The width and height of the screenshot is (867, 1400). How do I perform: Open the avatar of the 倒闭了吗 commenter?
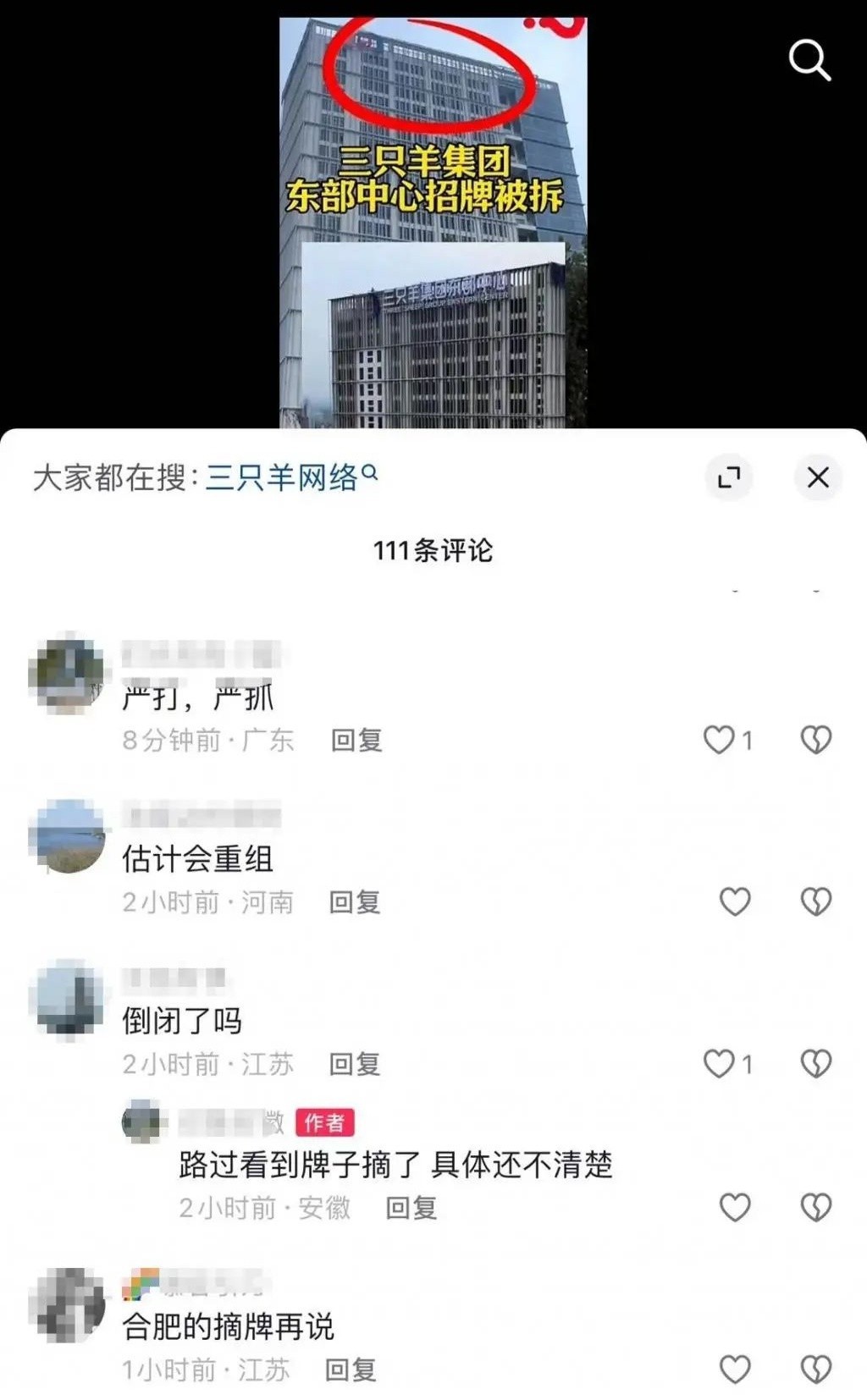67,998
